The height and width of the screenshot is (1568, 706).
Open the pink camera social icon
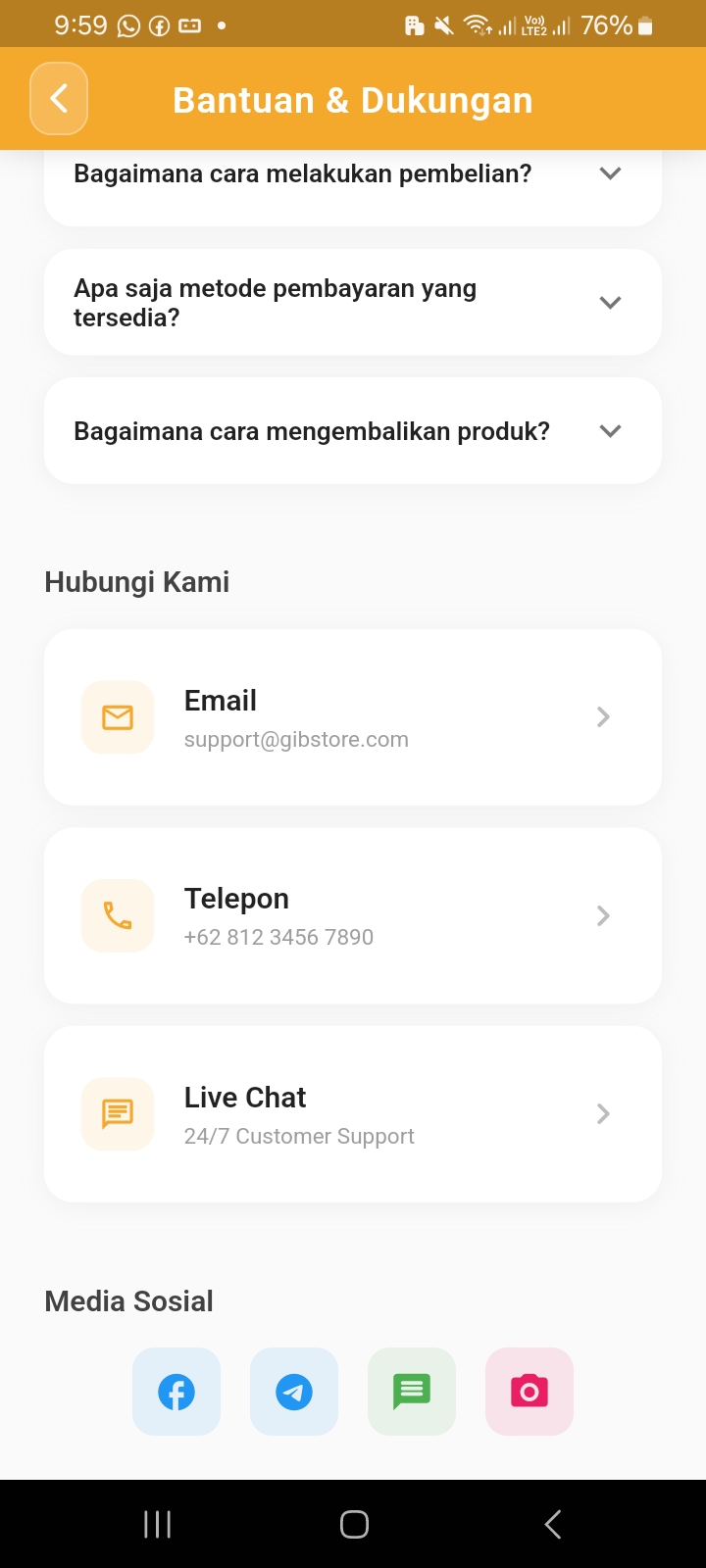click(x=529, y=1392)
